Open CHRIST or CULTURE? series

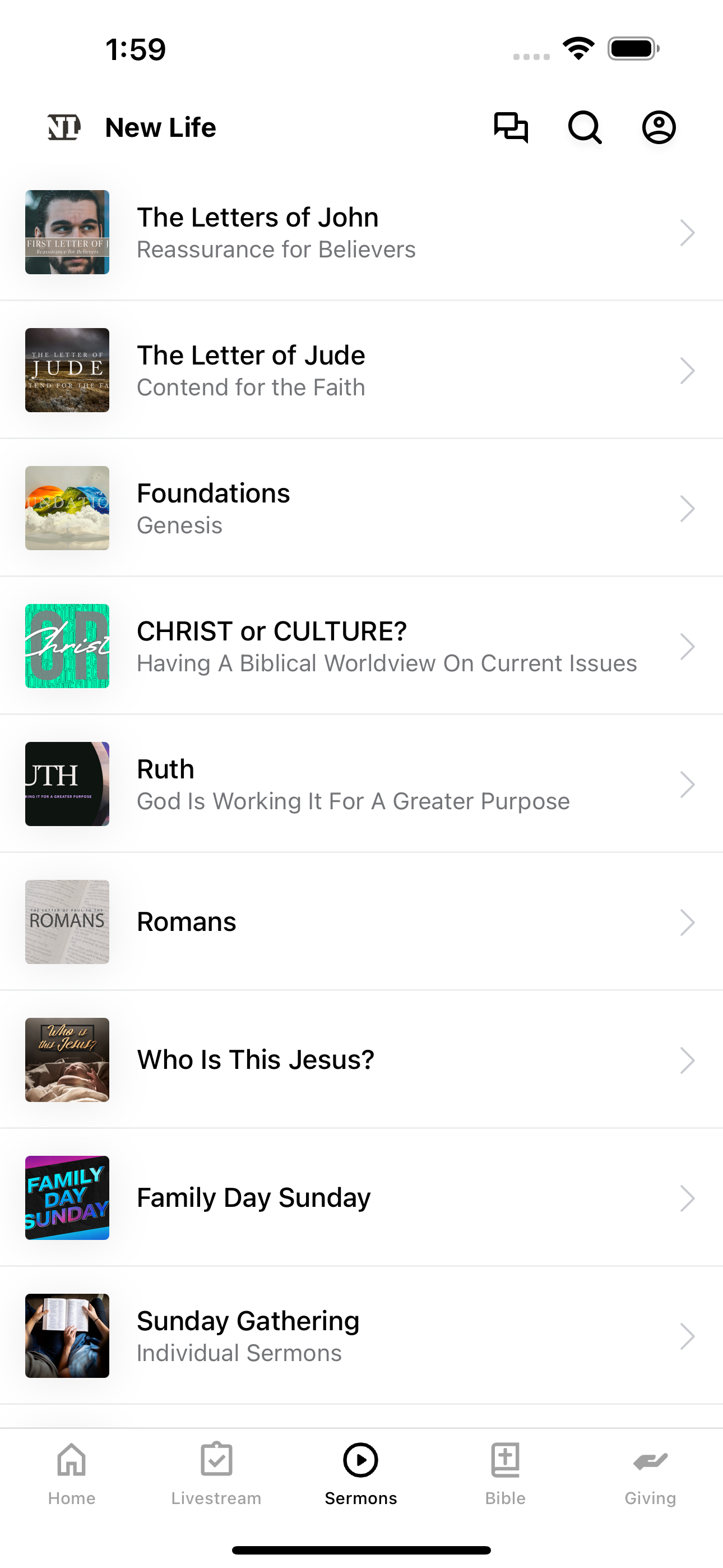[361, 646]
